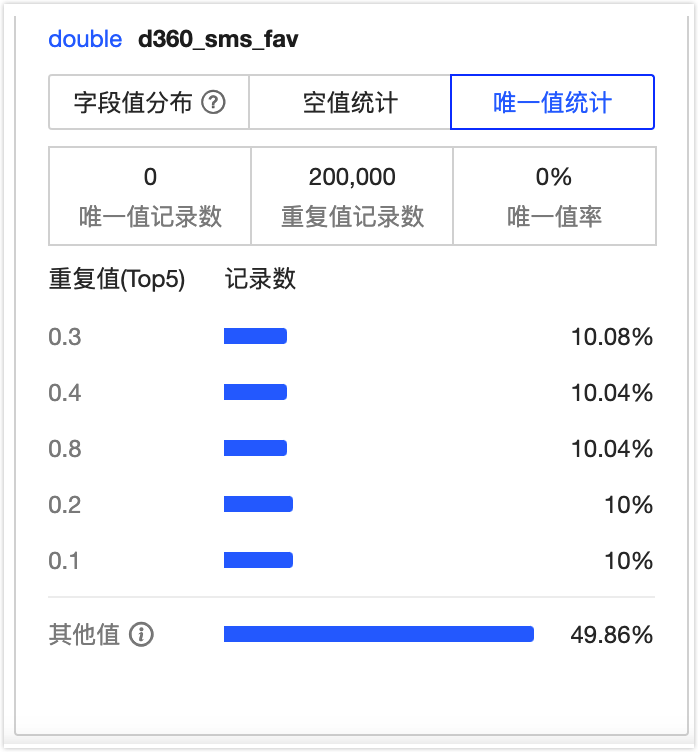The width and height of the screenshot is (698, 752).
Task: Switch to the 字段值分布 tab
Action: click(133, 103)
